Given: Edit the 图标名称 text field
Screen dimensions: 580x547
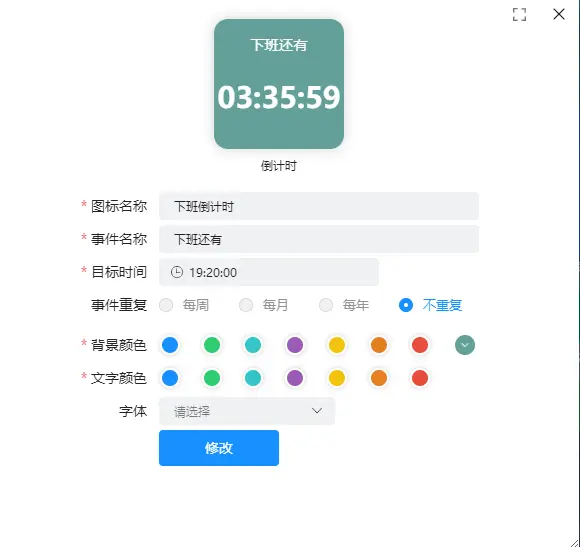Looking at the screenshot, I should click(x=319, y=206).
